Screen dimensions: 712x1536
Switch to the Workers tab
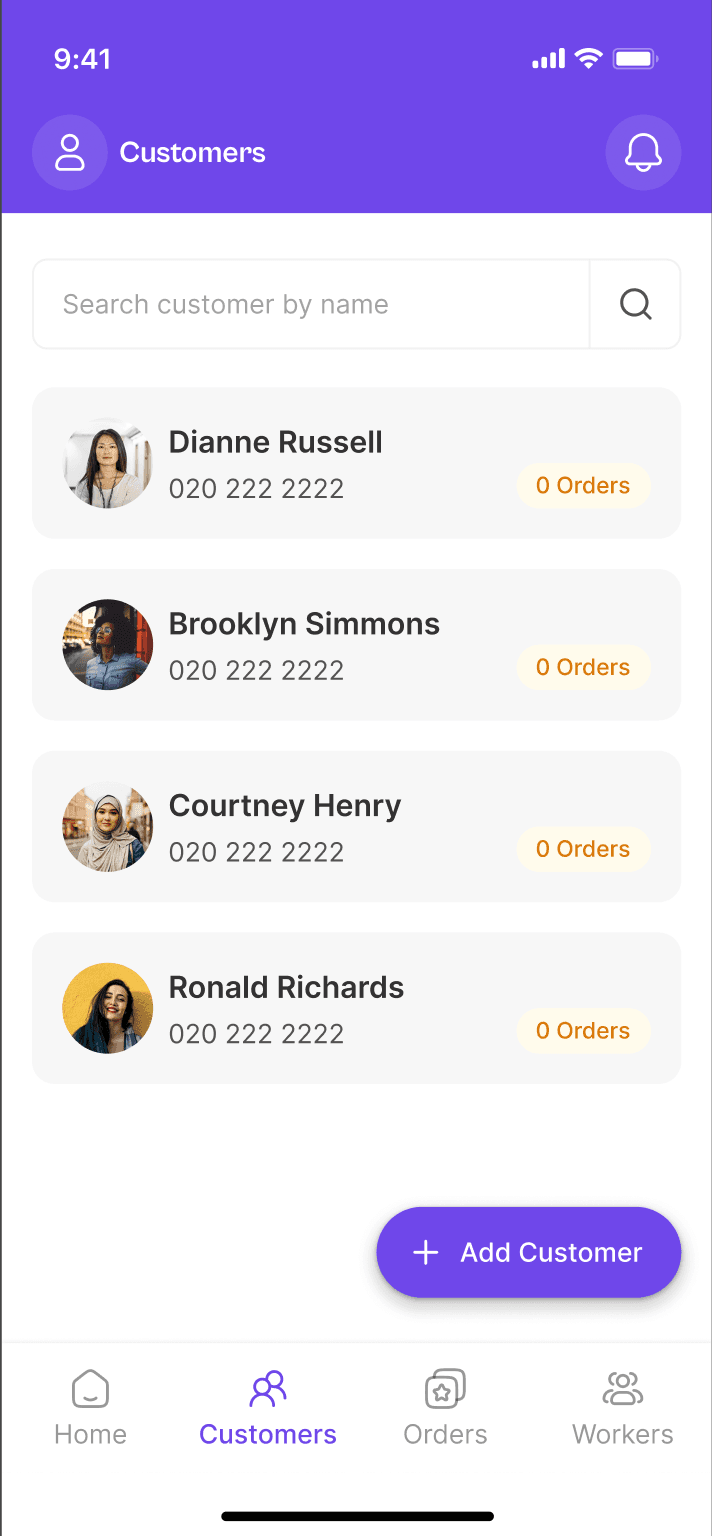point(622,1408)
